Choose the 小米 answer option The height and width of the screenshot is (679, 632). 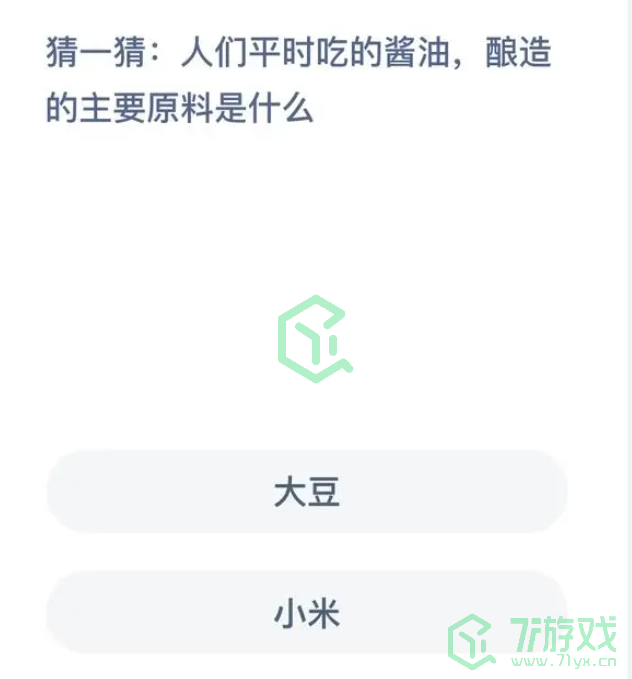(307, 612)
